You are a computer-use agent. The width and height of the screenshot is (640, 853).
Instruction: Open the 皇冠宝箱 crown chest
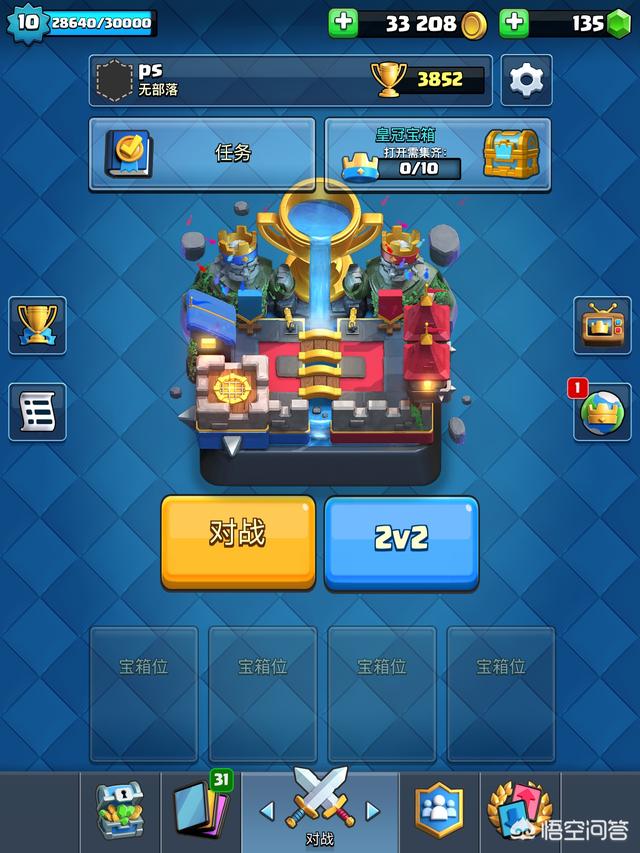[436, 153]
